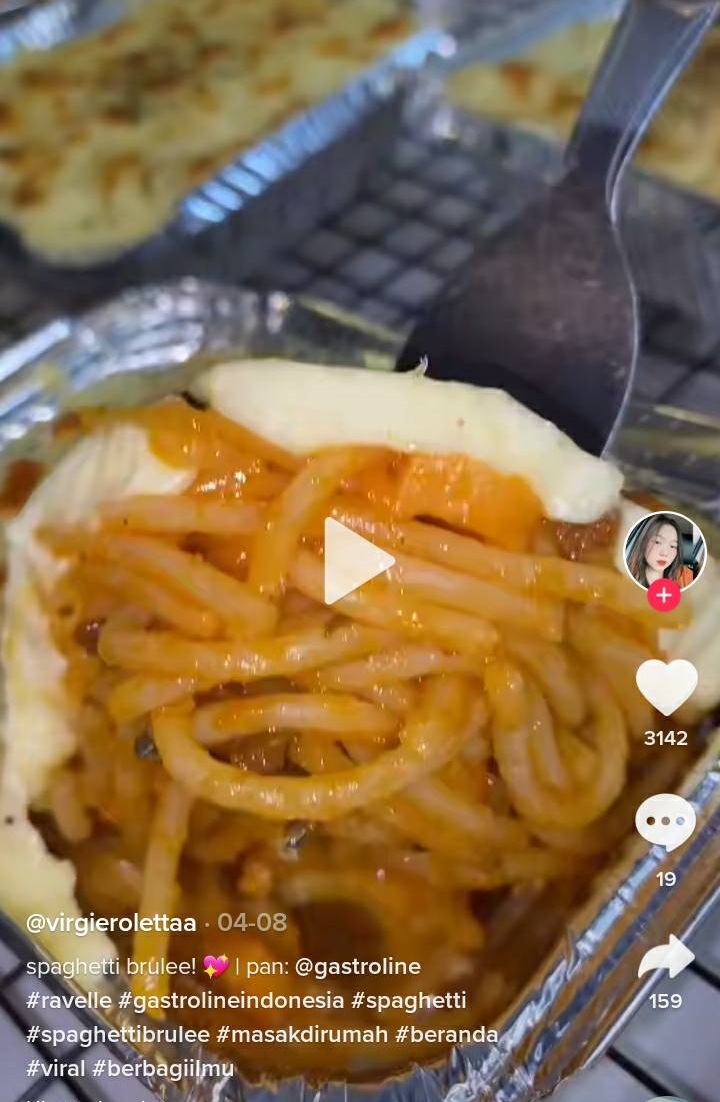Open the #viral hashtag
The image size is (720, 1102).
pyautogui.click(x=55, y=1068)
